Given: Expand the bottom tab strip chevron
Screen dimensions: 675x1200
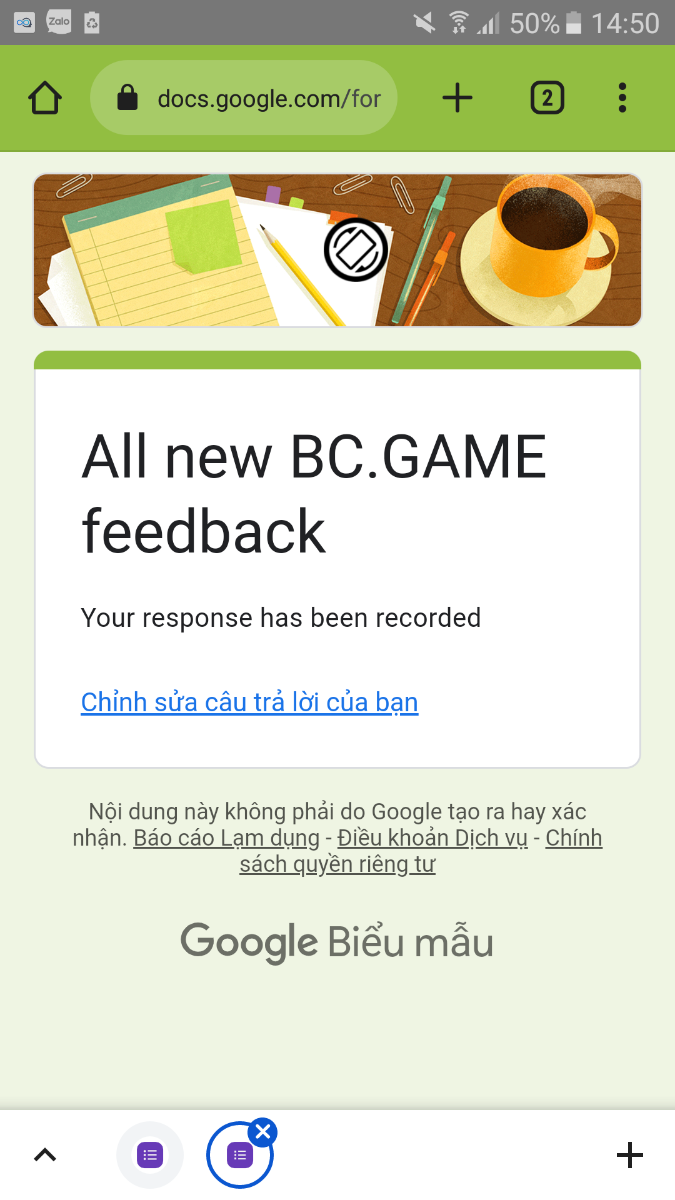Looking at the screenshot, I should coord(45,1155).
